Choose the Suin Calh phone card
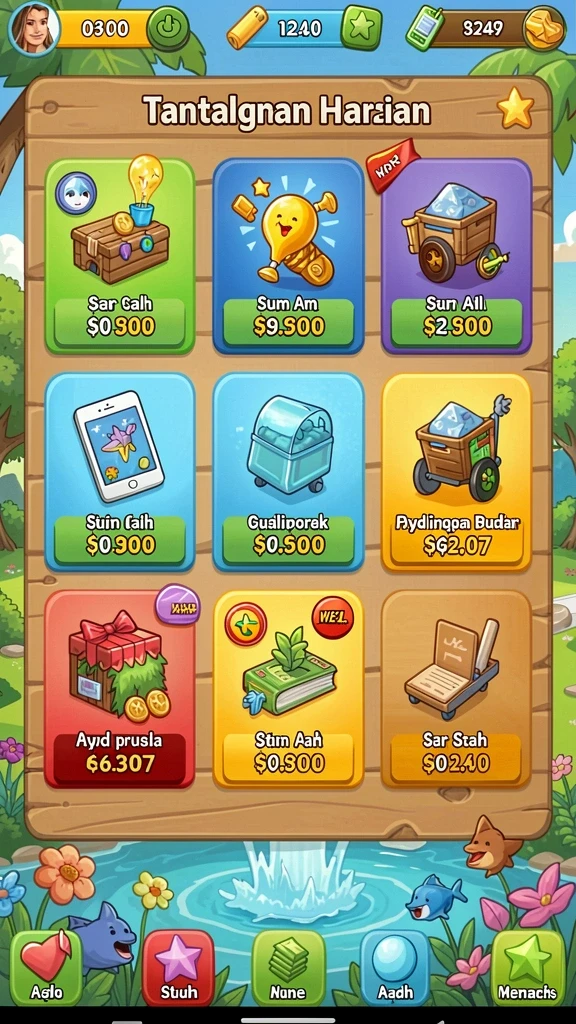The height and width of the screenshot is (1024, 576). pos(120,472)
